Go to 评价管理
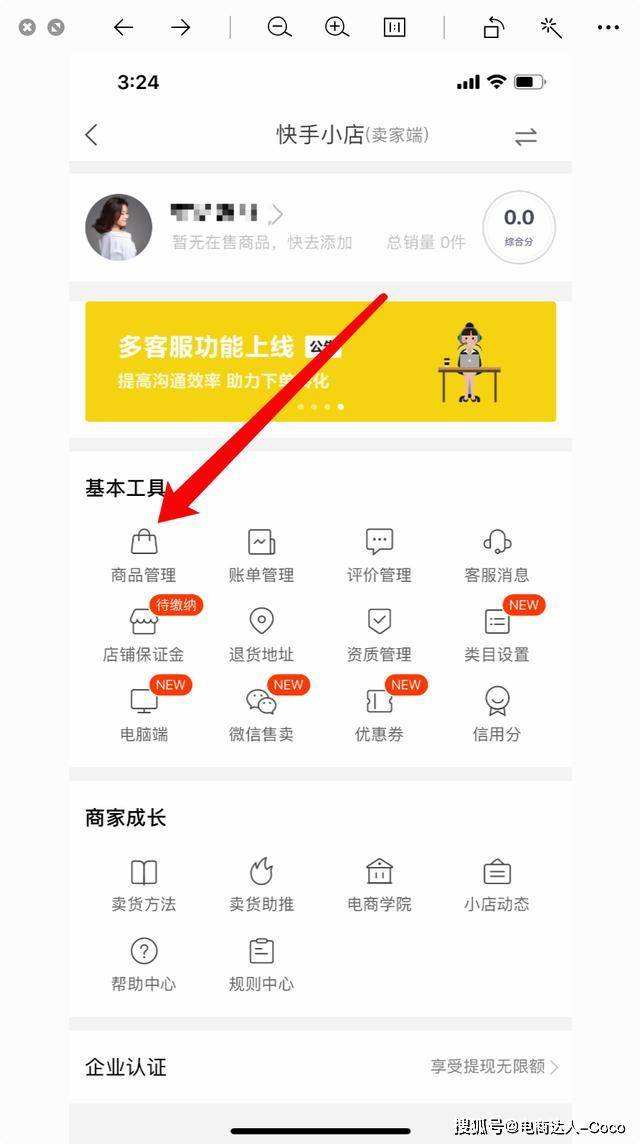This screenshot has height=1144, width=640. pos(379,554)
